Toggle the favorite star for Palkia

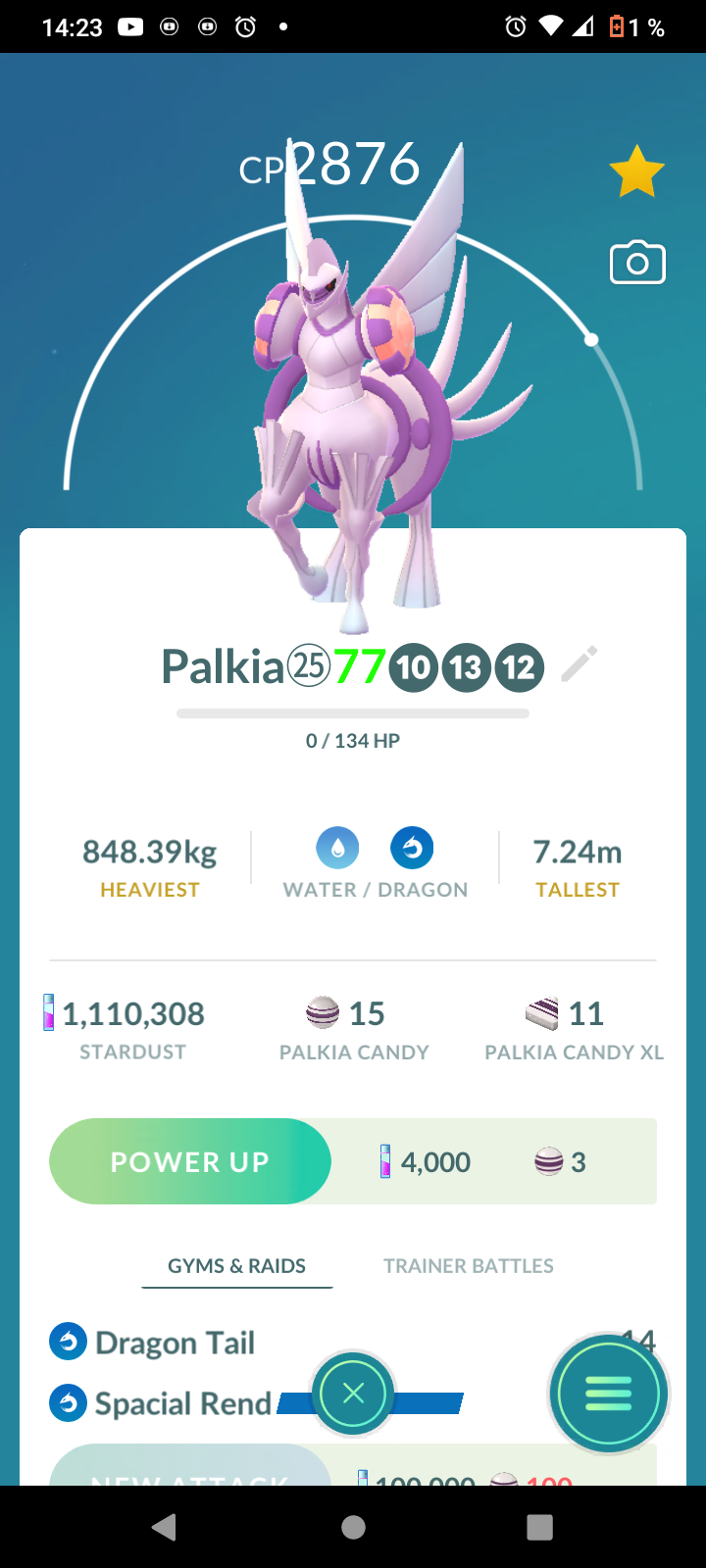tap(636, 171)
